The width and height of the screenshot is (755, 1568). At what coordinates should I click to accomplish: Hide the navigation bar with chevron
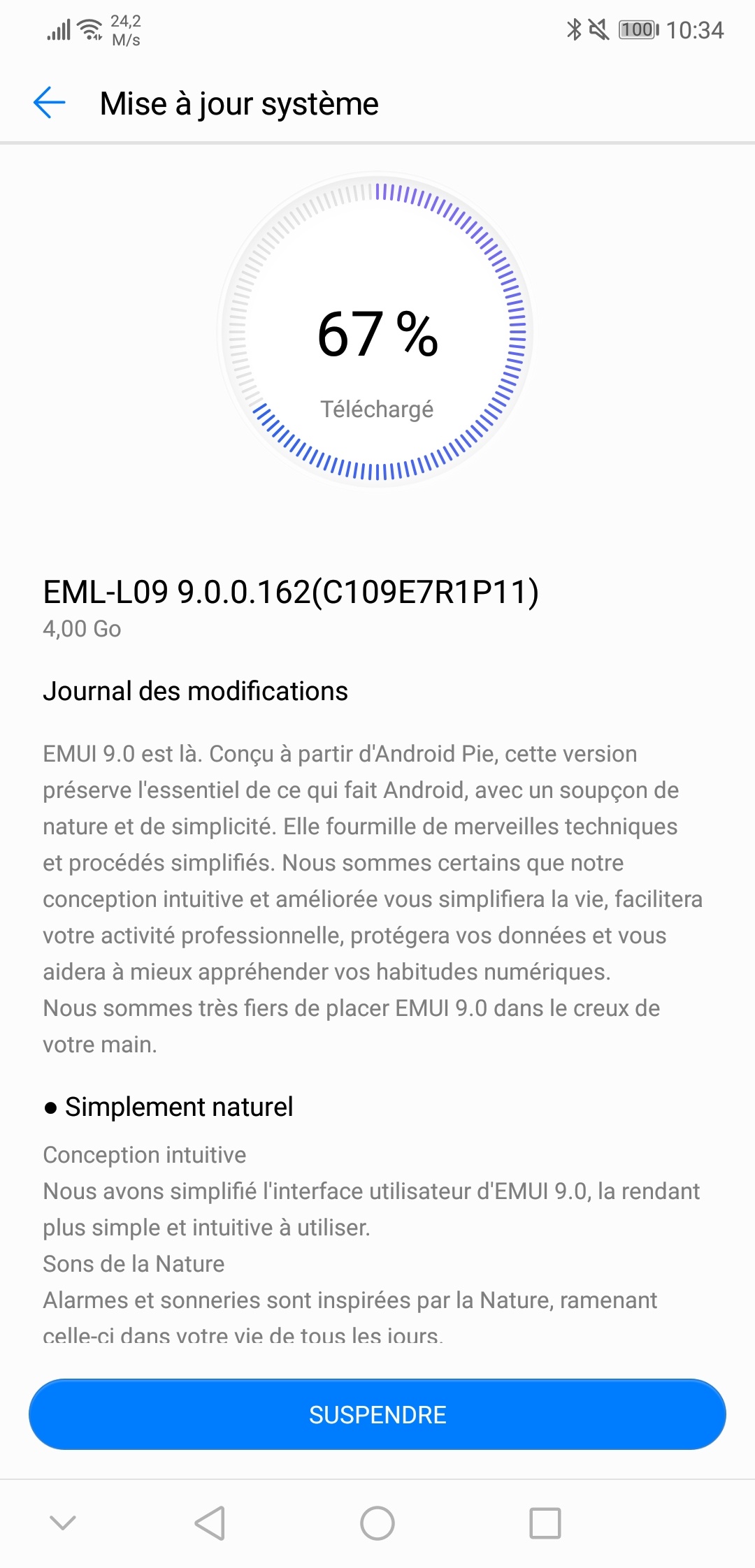tap(63, 1523)
